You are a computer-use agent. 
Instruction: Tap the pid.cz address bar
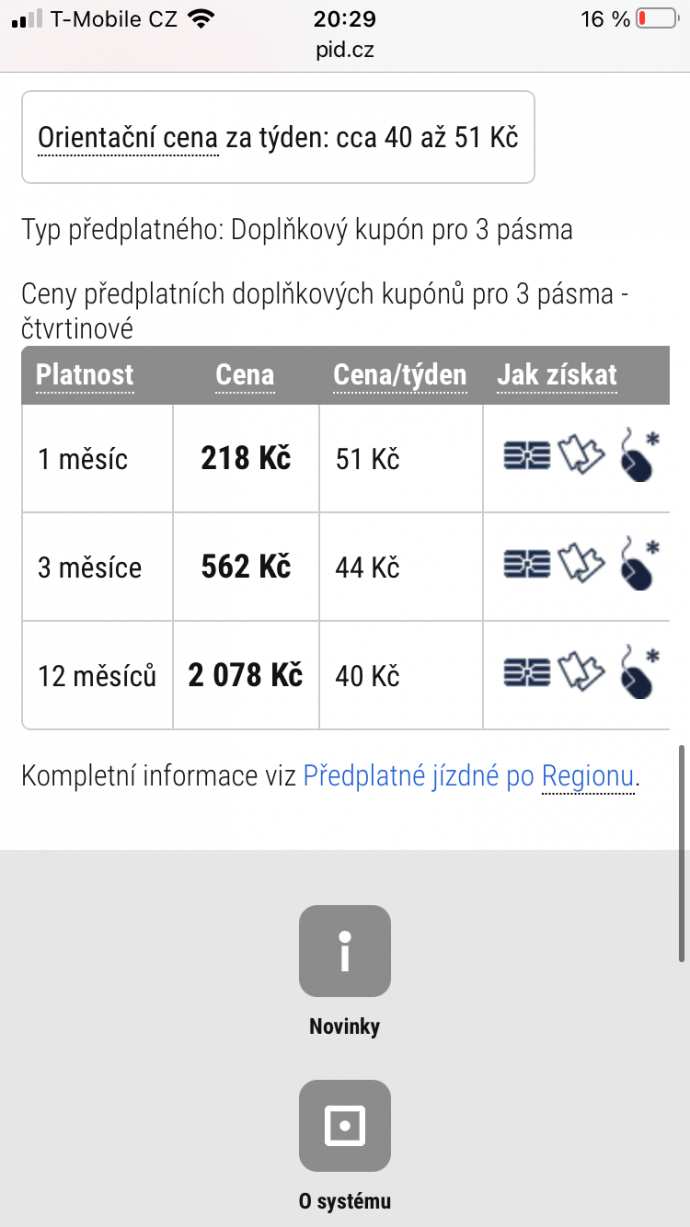click(x=345, y=49)
